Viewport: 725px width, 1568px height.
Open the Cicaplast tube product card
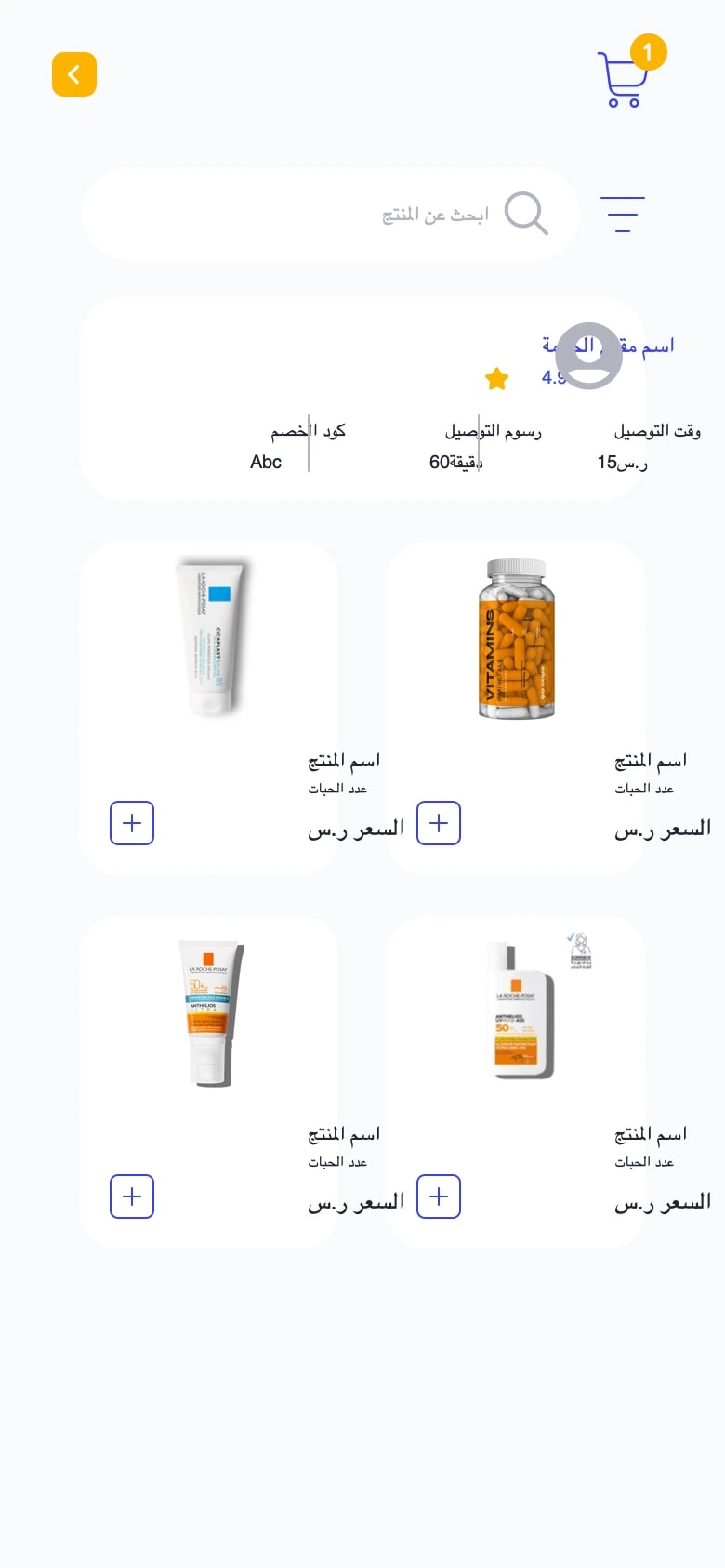pos(209,709)
